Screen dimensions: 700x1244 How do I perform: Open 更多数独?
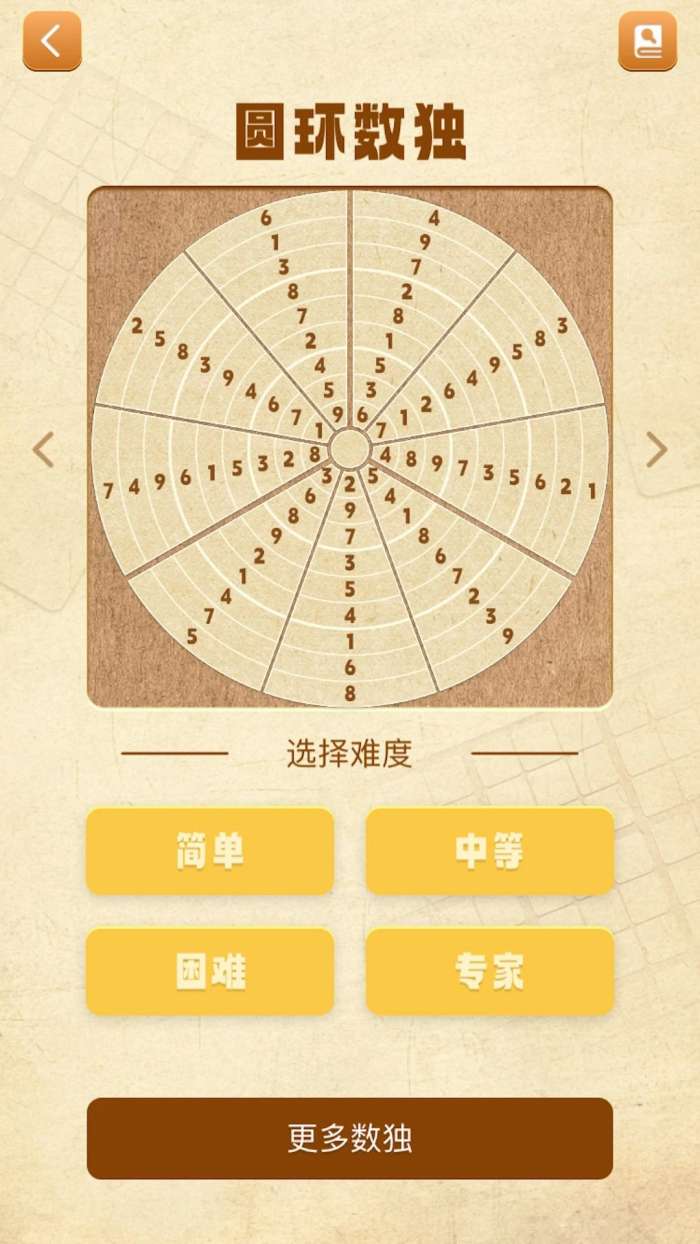(x=350, y=1138)
